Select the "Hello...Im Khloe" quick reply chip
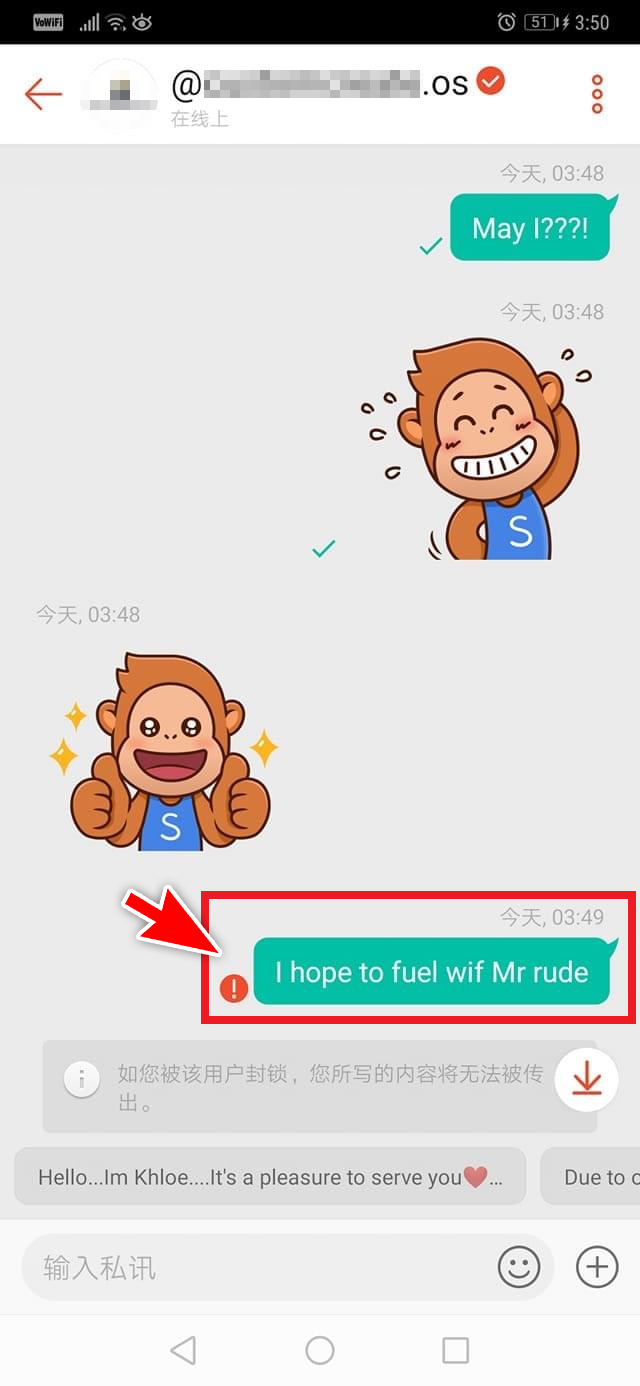The image size is (640, 1386). click(270, 1177)
